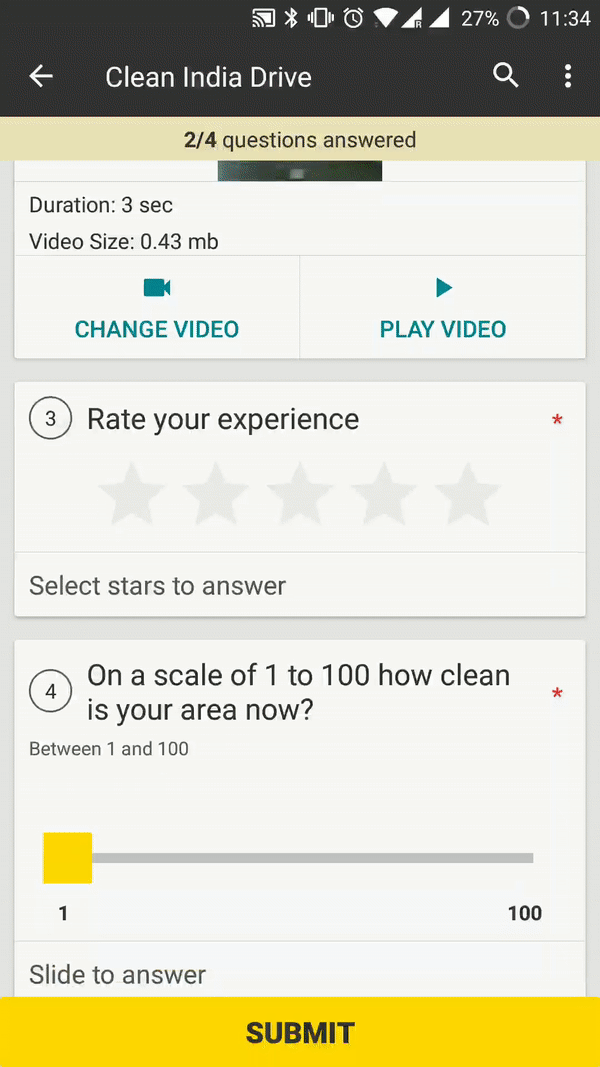Open the overflow menu
The width and height of the screenshot is (600, 1067).
click(568, 76)
